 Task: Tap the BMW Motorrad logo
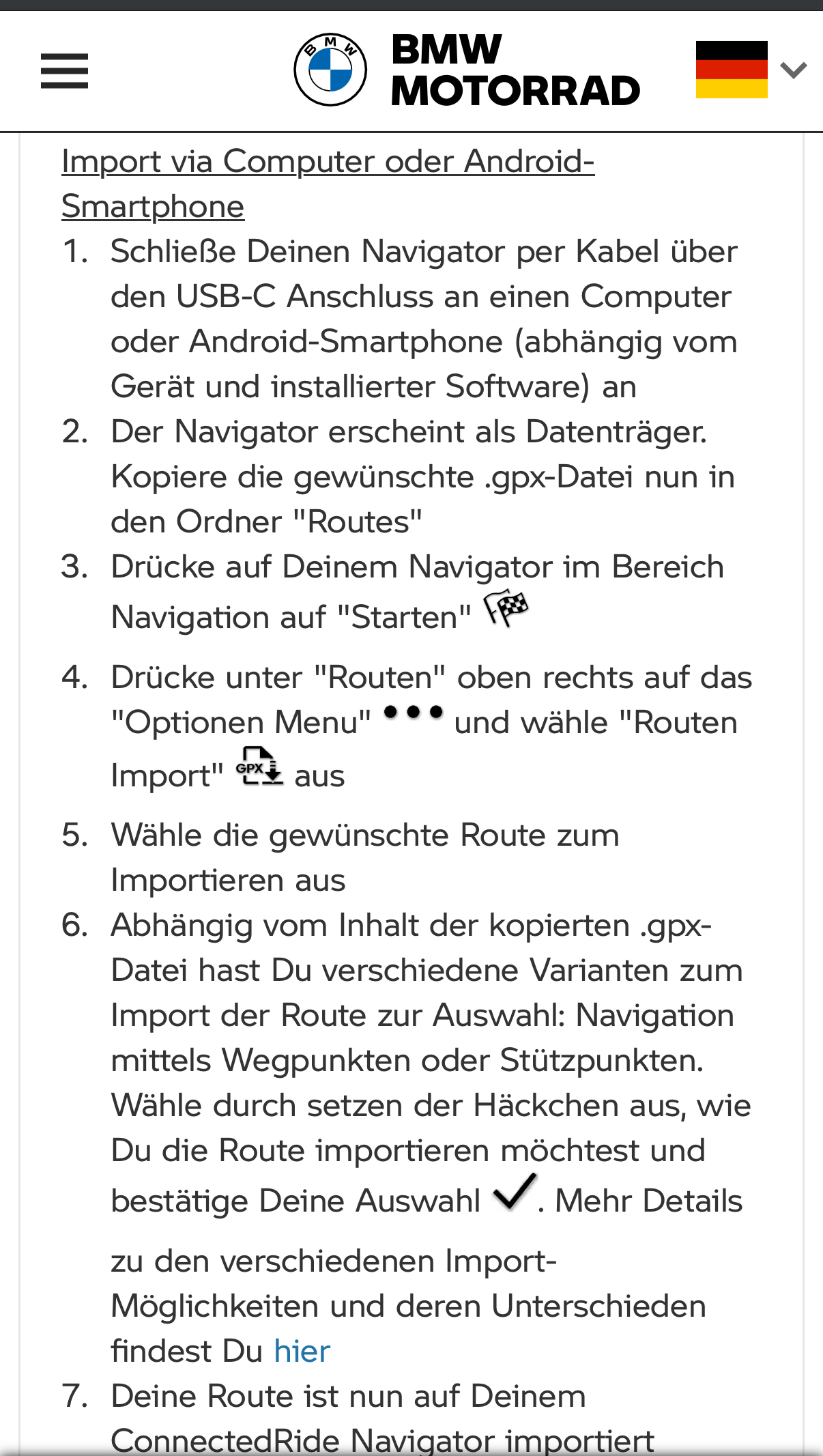(x=467, y=70)
